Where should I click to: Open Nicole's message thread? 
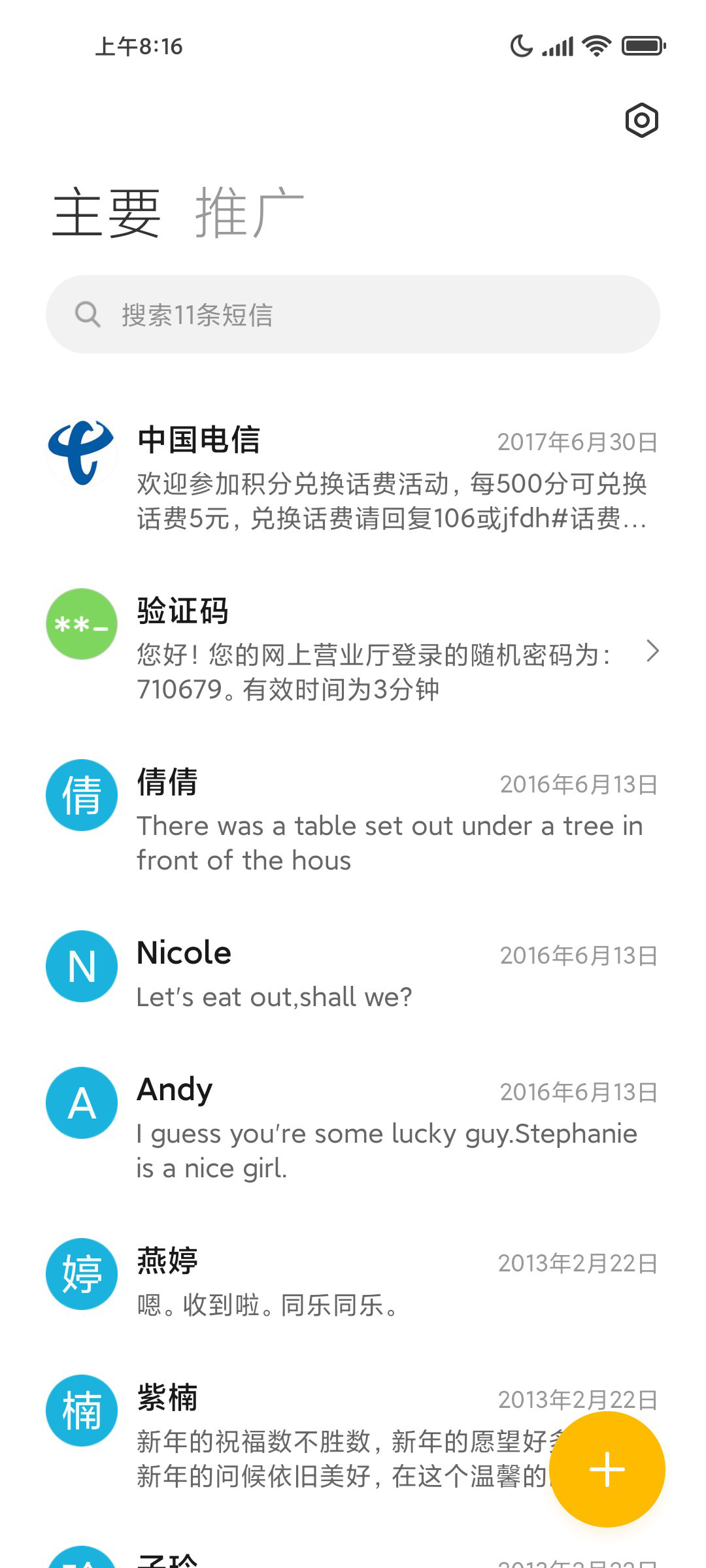353,973
